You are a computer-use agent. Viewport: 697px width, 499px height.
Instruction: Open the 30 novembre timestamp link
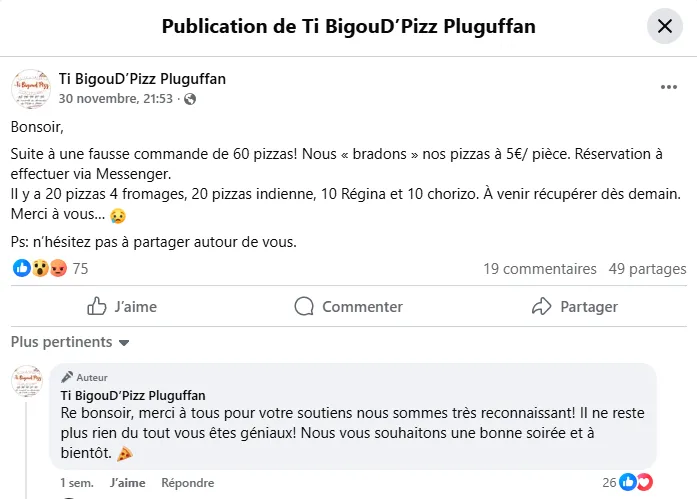point(115,99)
